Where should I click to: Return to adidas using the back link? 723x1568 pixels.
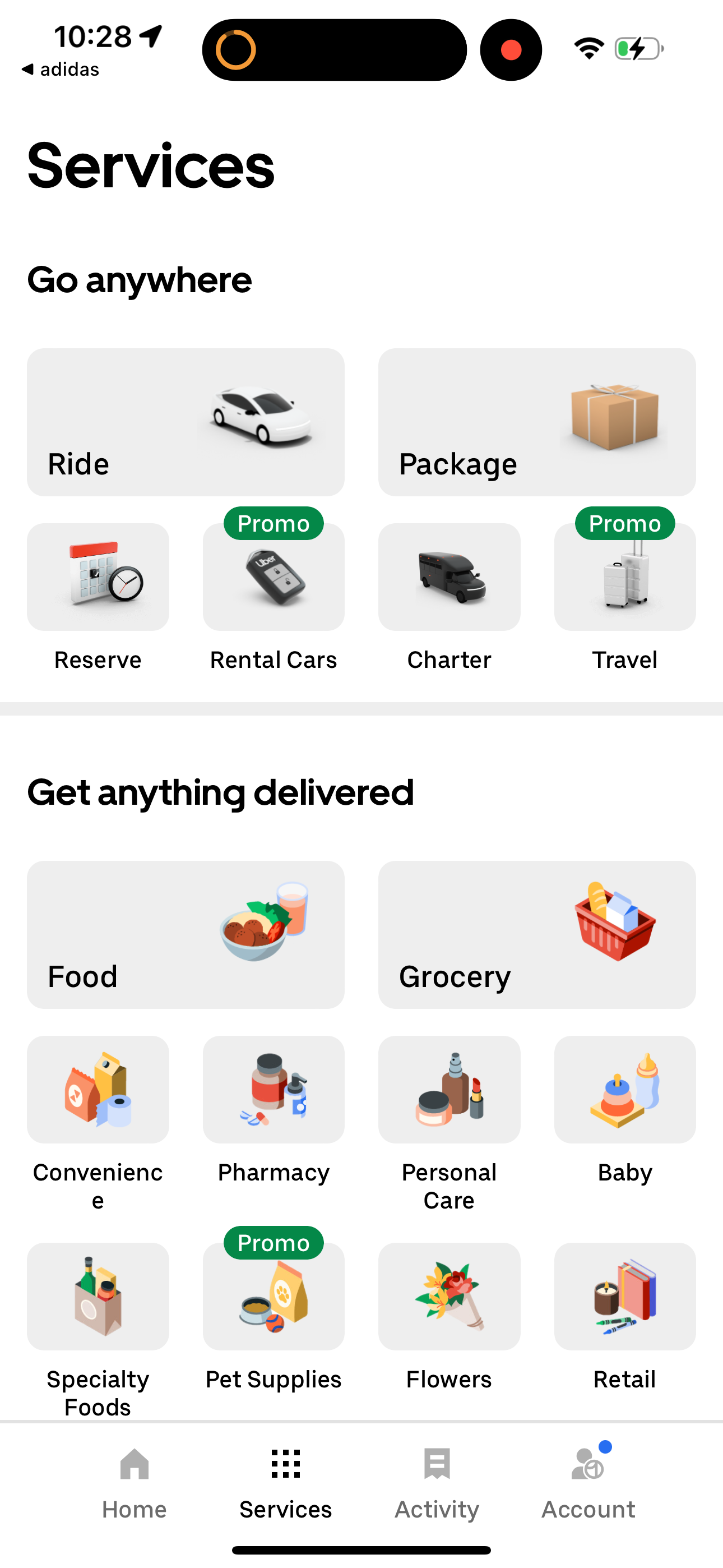click(61, 69)
